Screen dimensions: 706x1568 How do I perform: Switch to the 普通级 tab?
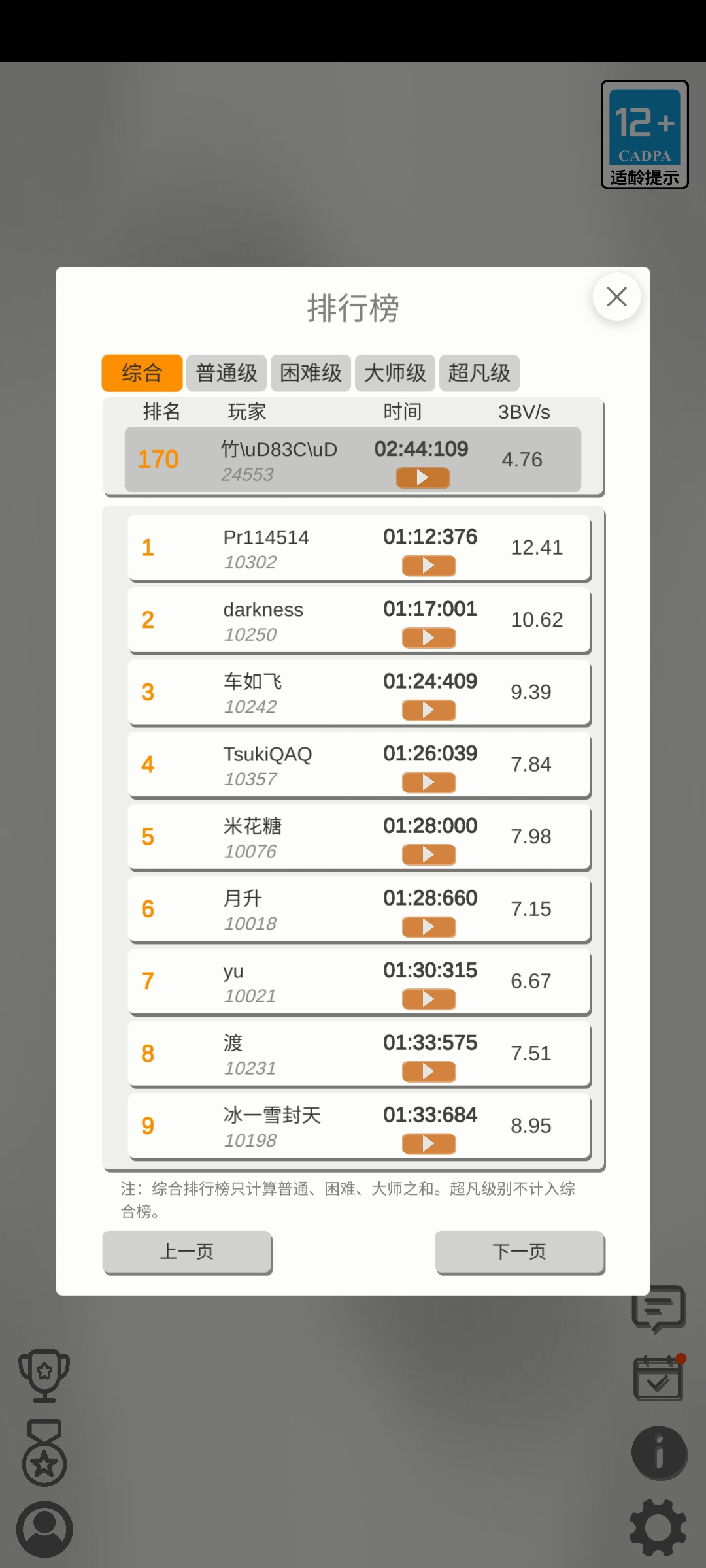(x=226, y=373)
